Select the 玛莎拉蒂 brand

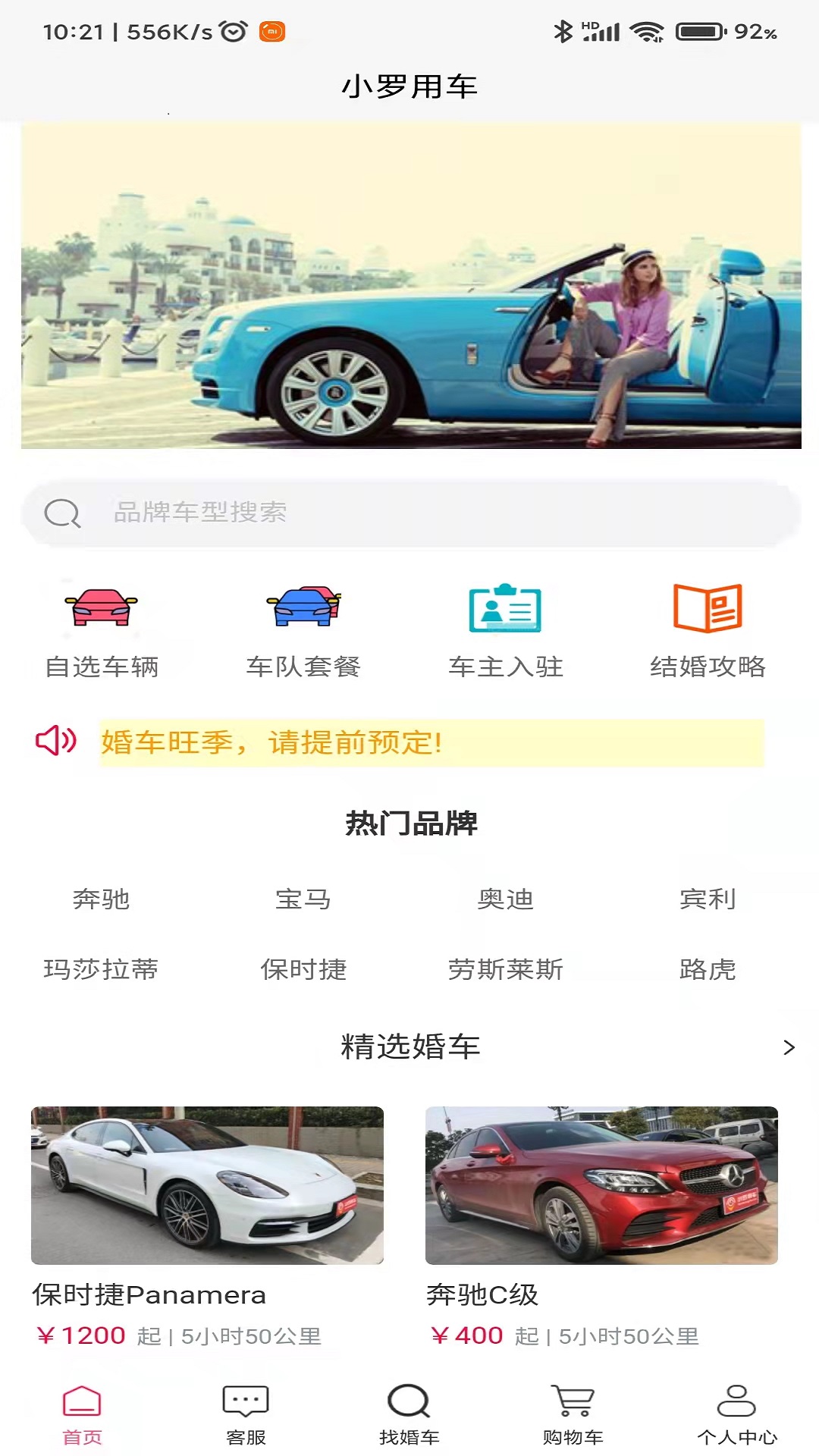point(102,969)
